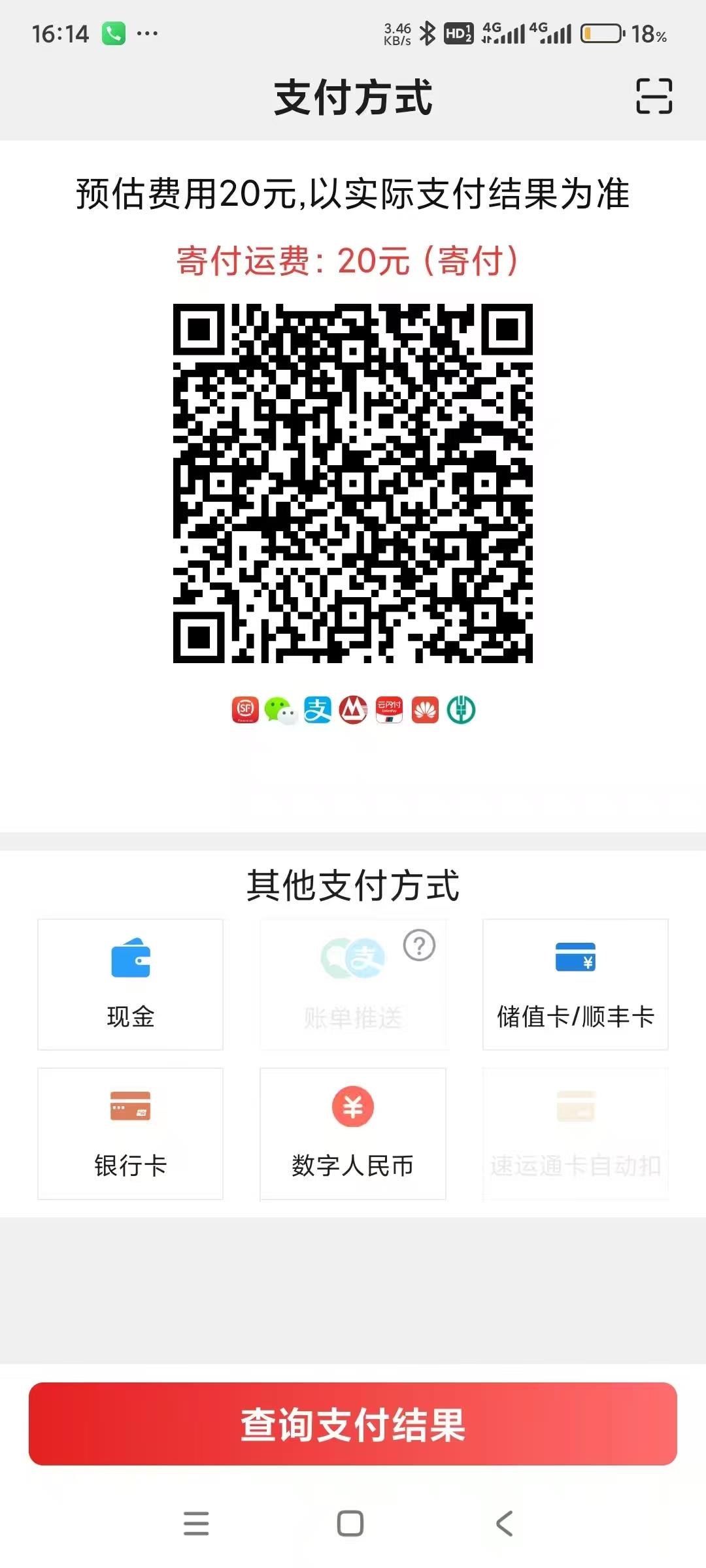Select 现金 cash payment
This screenshot has width=706, height=1568.
click(x=130, y=984)
